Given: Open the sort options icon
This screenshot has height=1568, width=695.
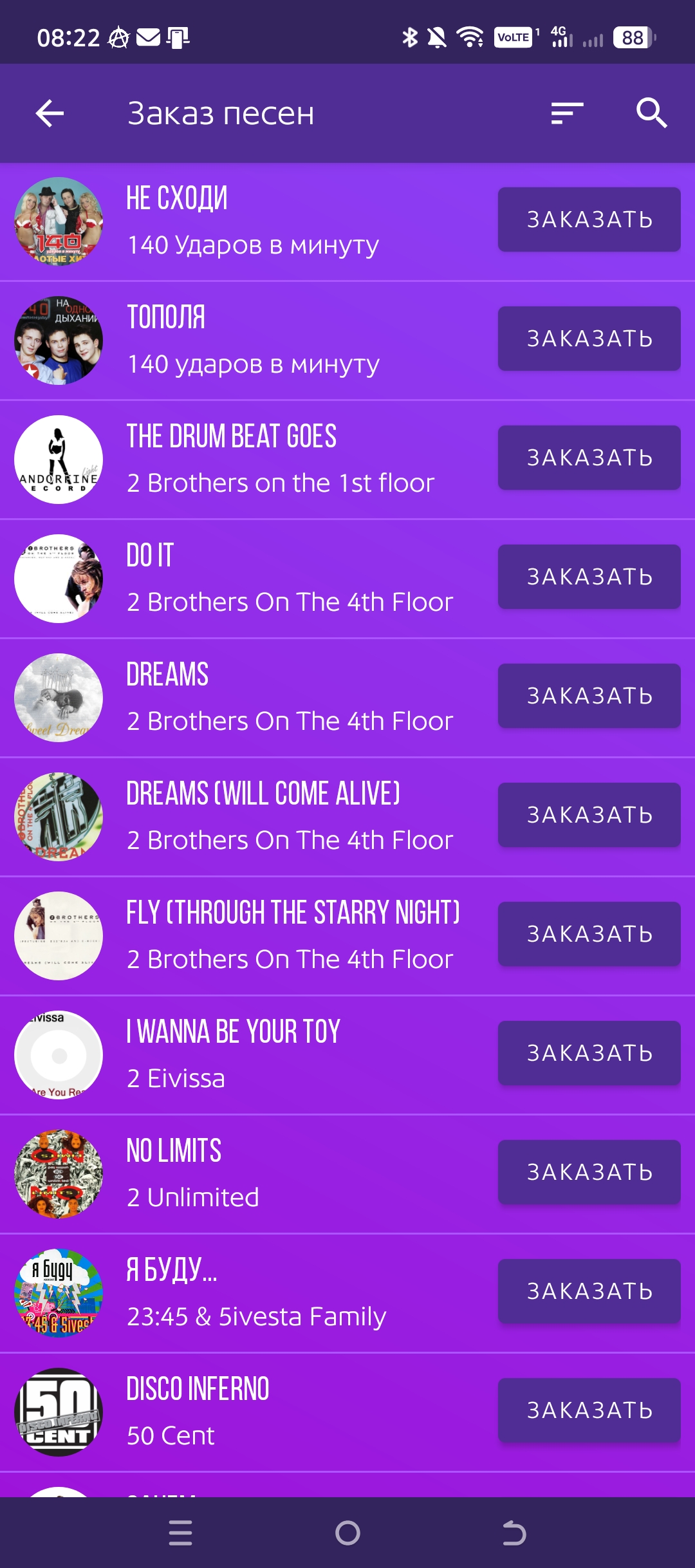Looking at the screenshot, I should pos(567,113).
